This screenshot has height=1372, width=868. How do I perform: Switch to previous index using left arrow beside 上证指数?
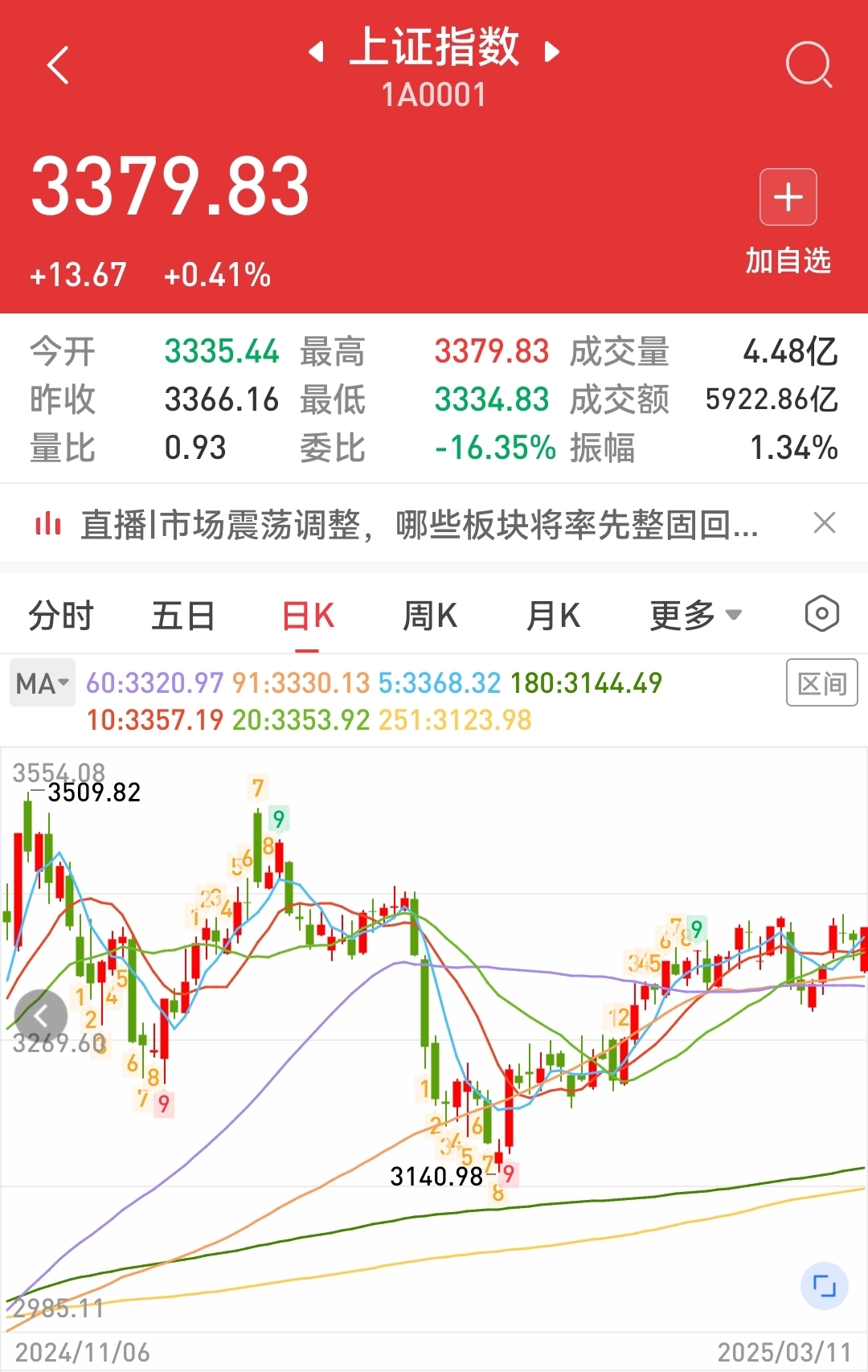315,51
